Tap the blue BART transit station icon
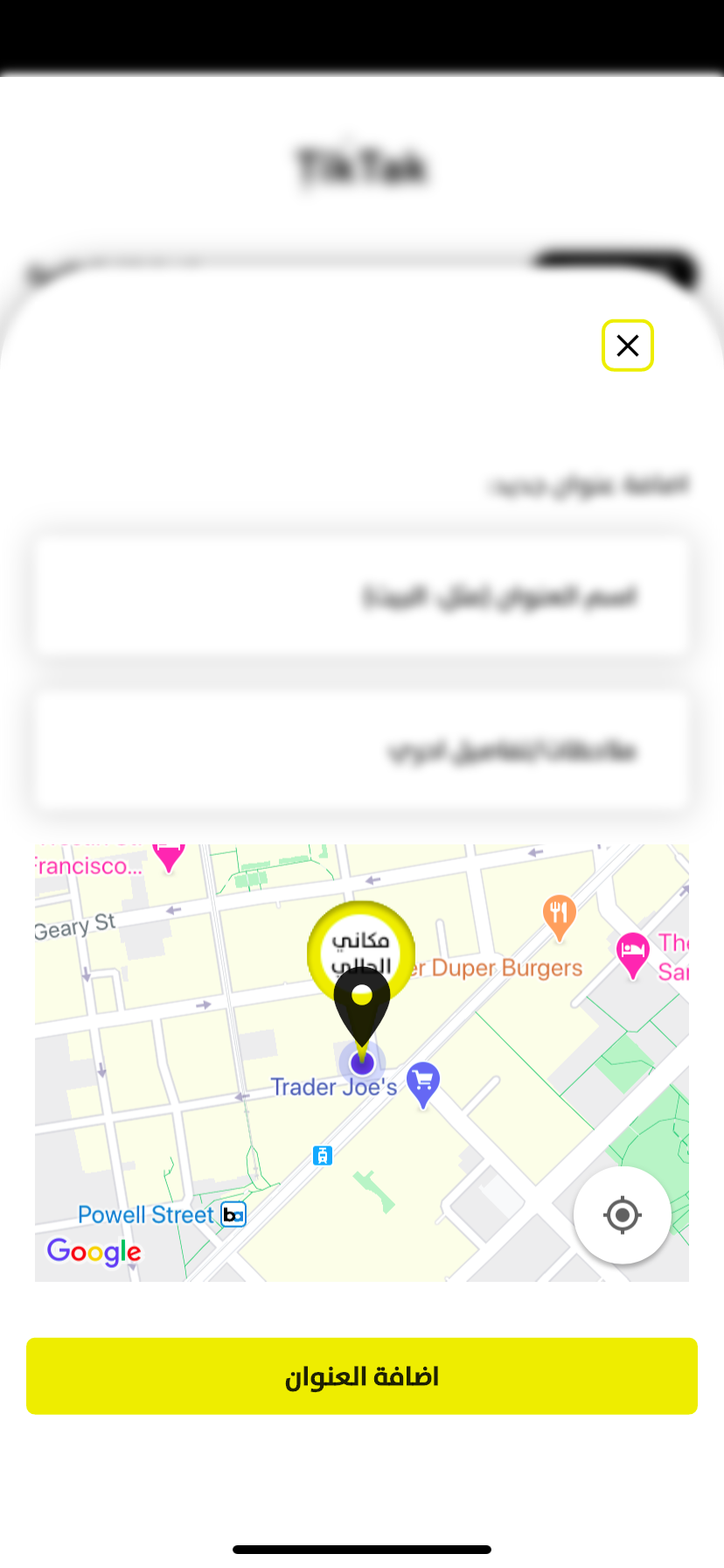This screenshot has width=724, height=1568. [322, 1156]
